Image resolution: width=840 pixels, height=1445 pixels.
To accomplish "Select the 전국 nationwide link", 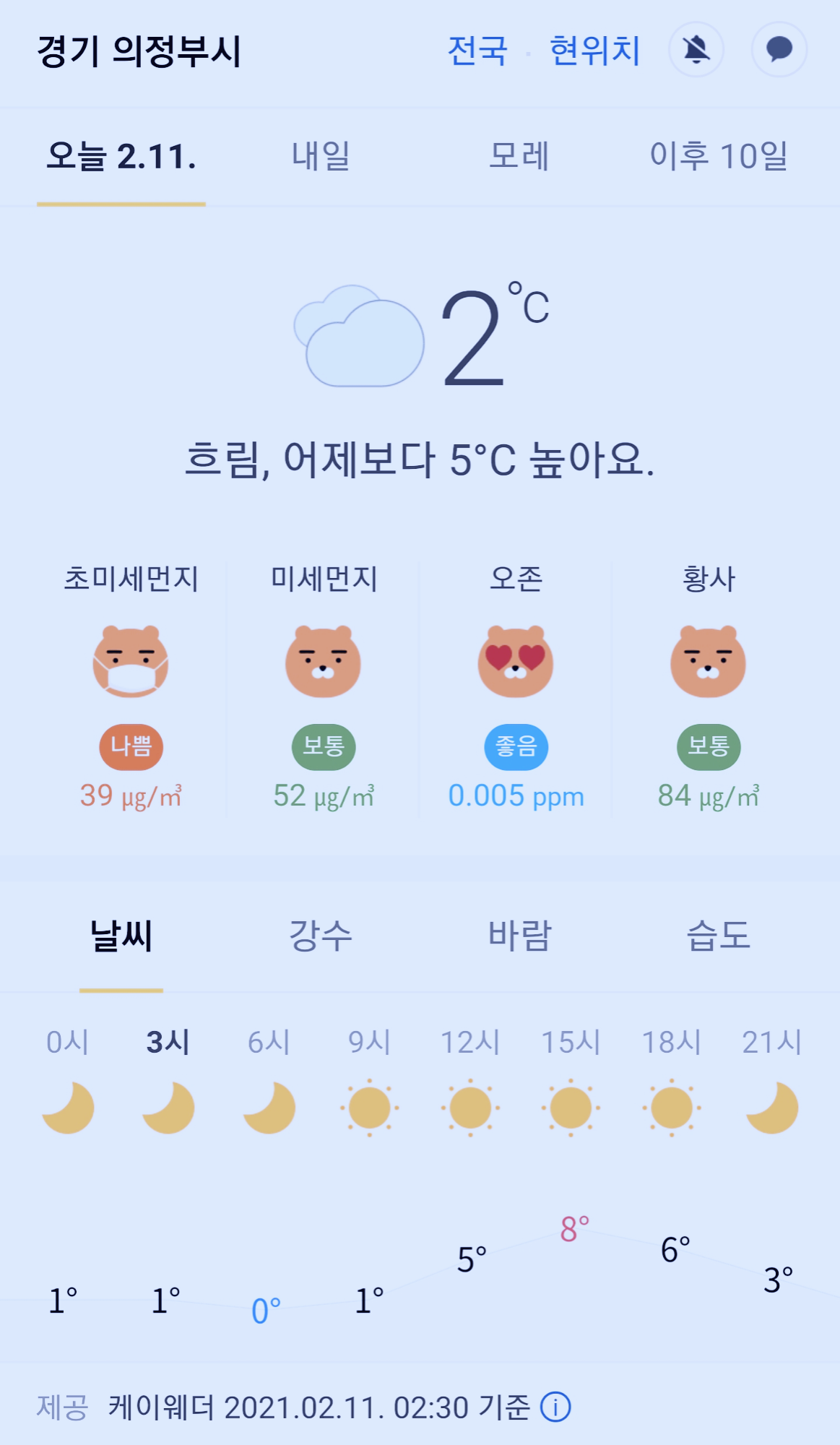I will coord(478,51).
